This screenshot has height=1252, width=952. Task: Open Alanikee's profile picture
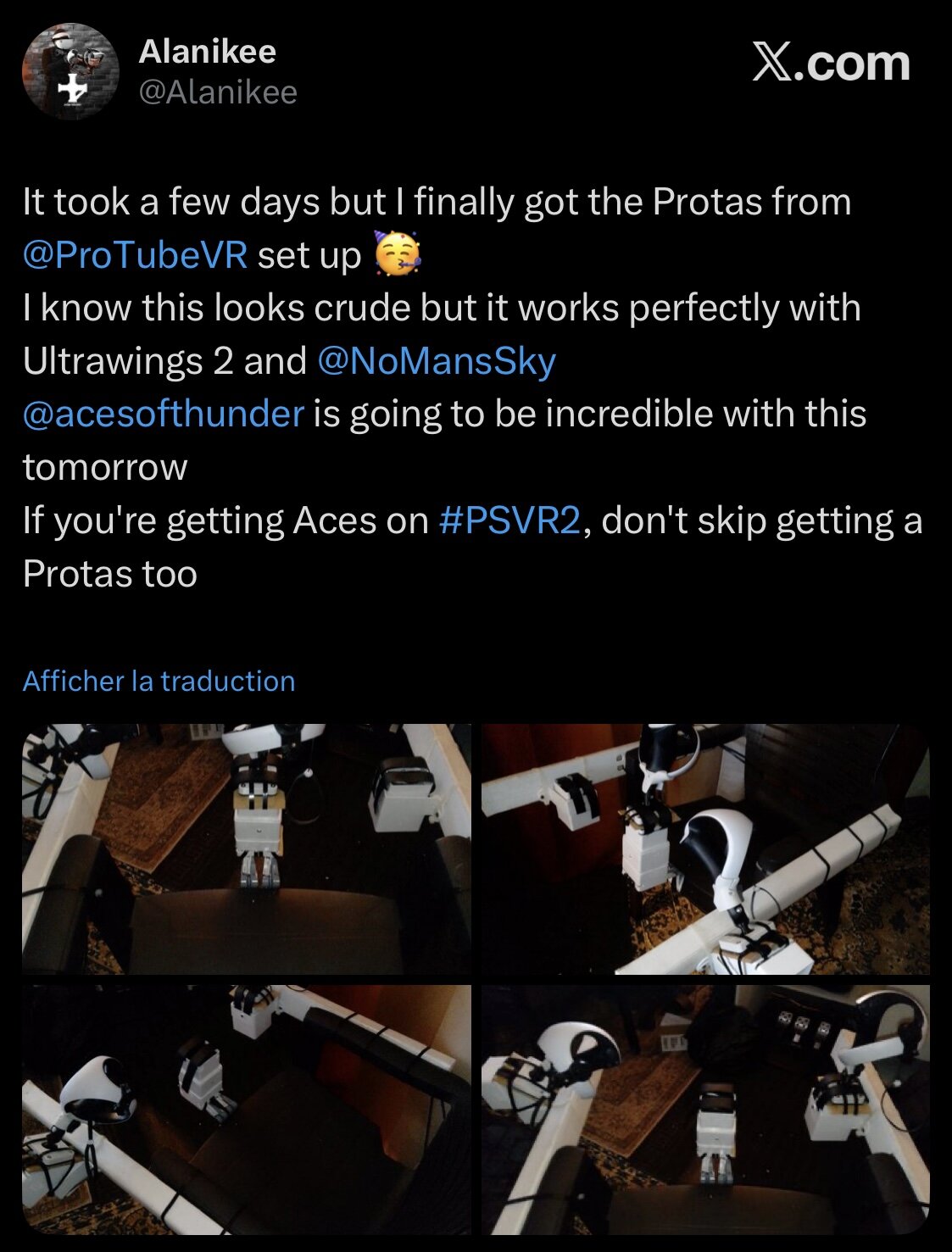click(70, 71)
